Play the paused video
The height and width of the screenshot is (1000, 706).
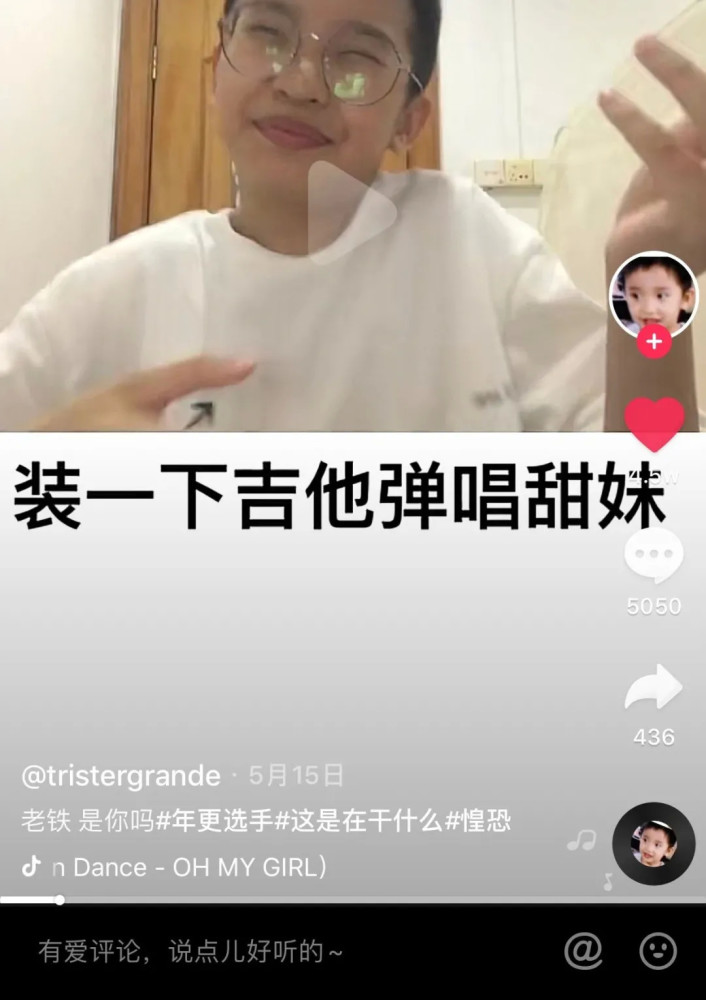pos(350,212)
